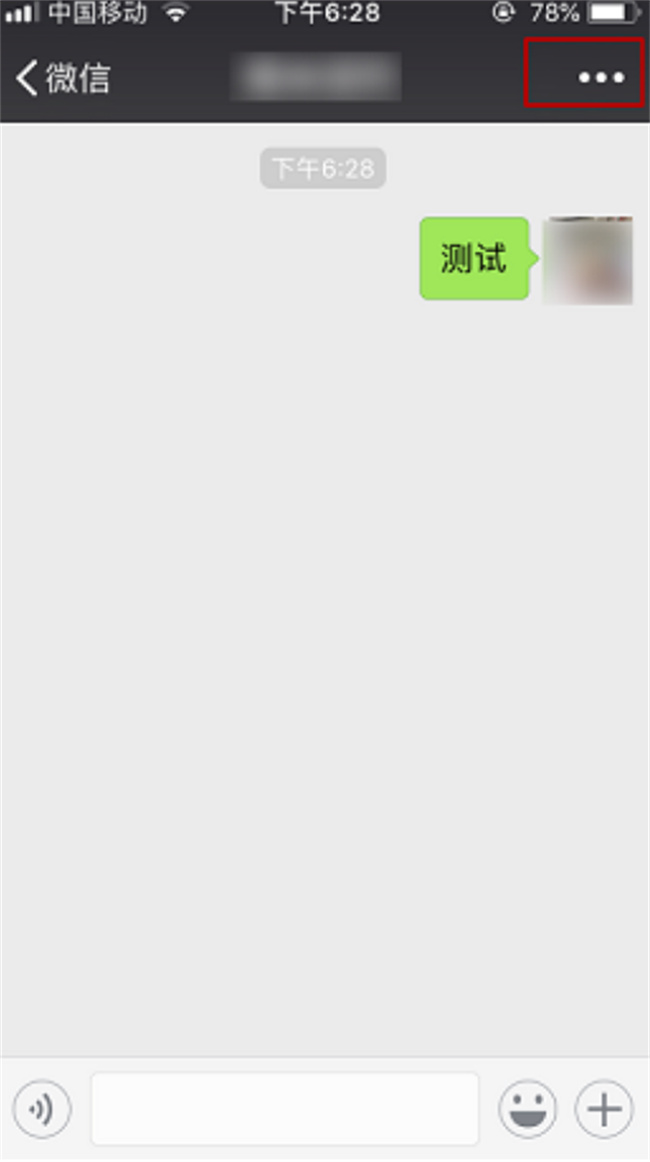The width and height of the screenshot is (650, 1162).
Task: Tap the 测试 message bubble
Action: pos(478,259)
